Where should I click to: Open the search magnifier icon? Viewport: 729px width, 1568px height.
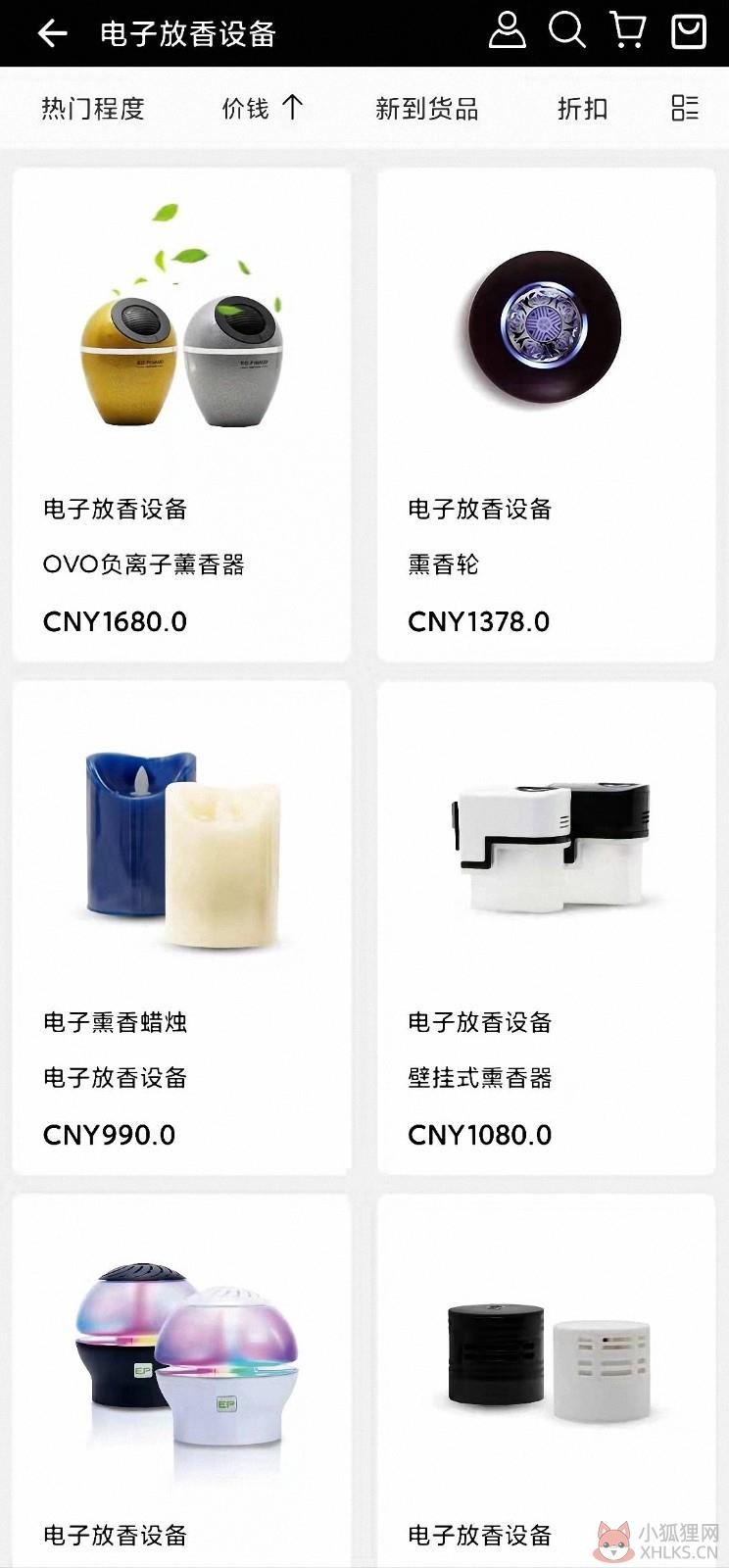(x=566, y=30)
